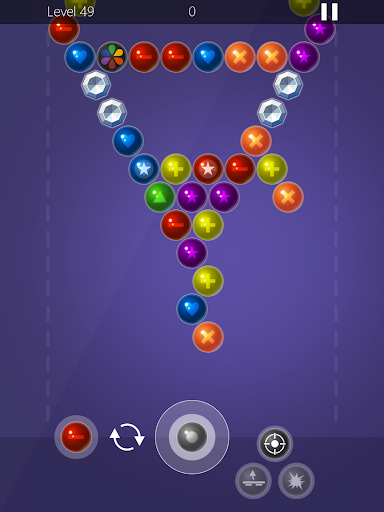The height and width of the screenshot is (512, 384).
Task: Select the red next bubble
Action: click(76, 437)
